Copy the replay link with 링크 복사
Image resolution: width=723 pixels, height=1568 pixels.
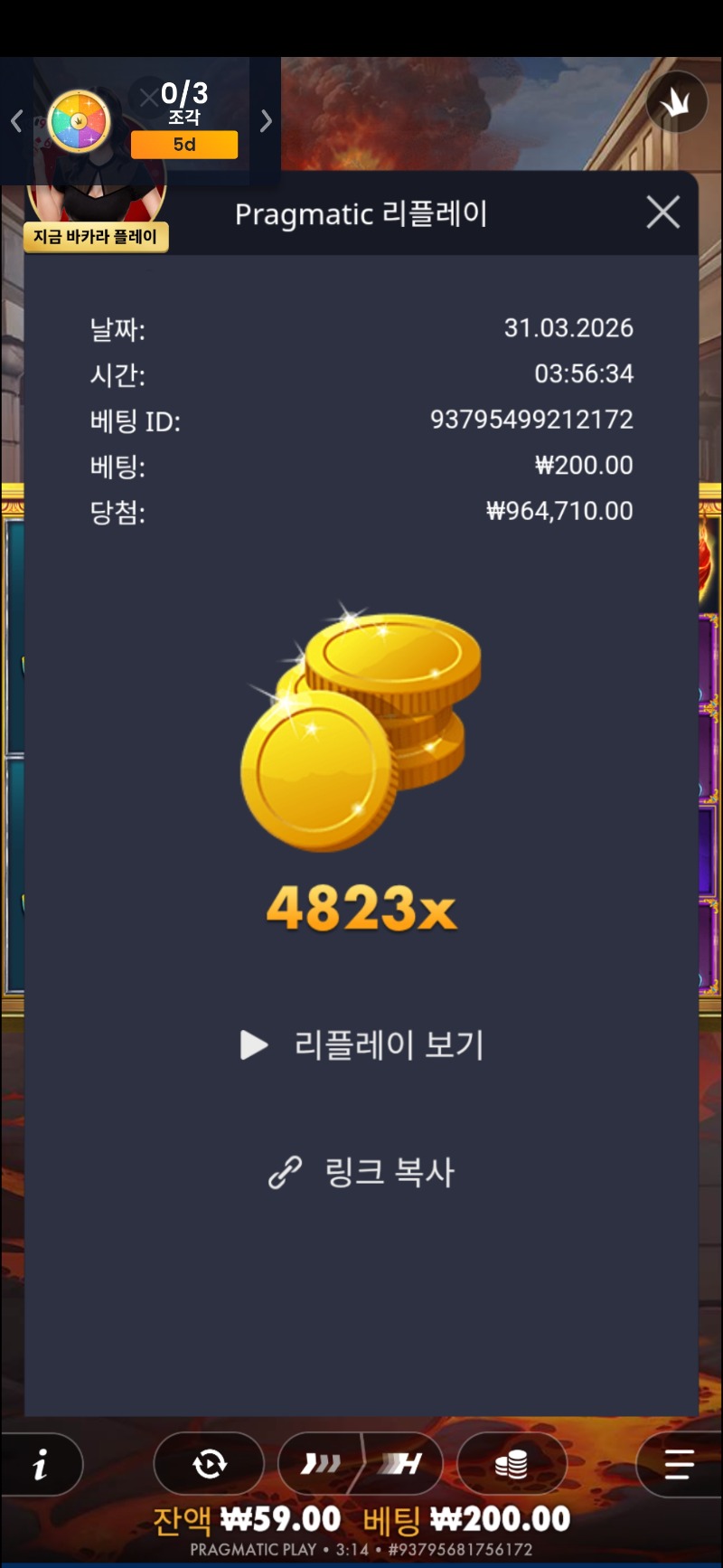point(363,1172)
